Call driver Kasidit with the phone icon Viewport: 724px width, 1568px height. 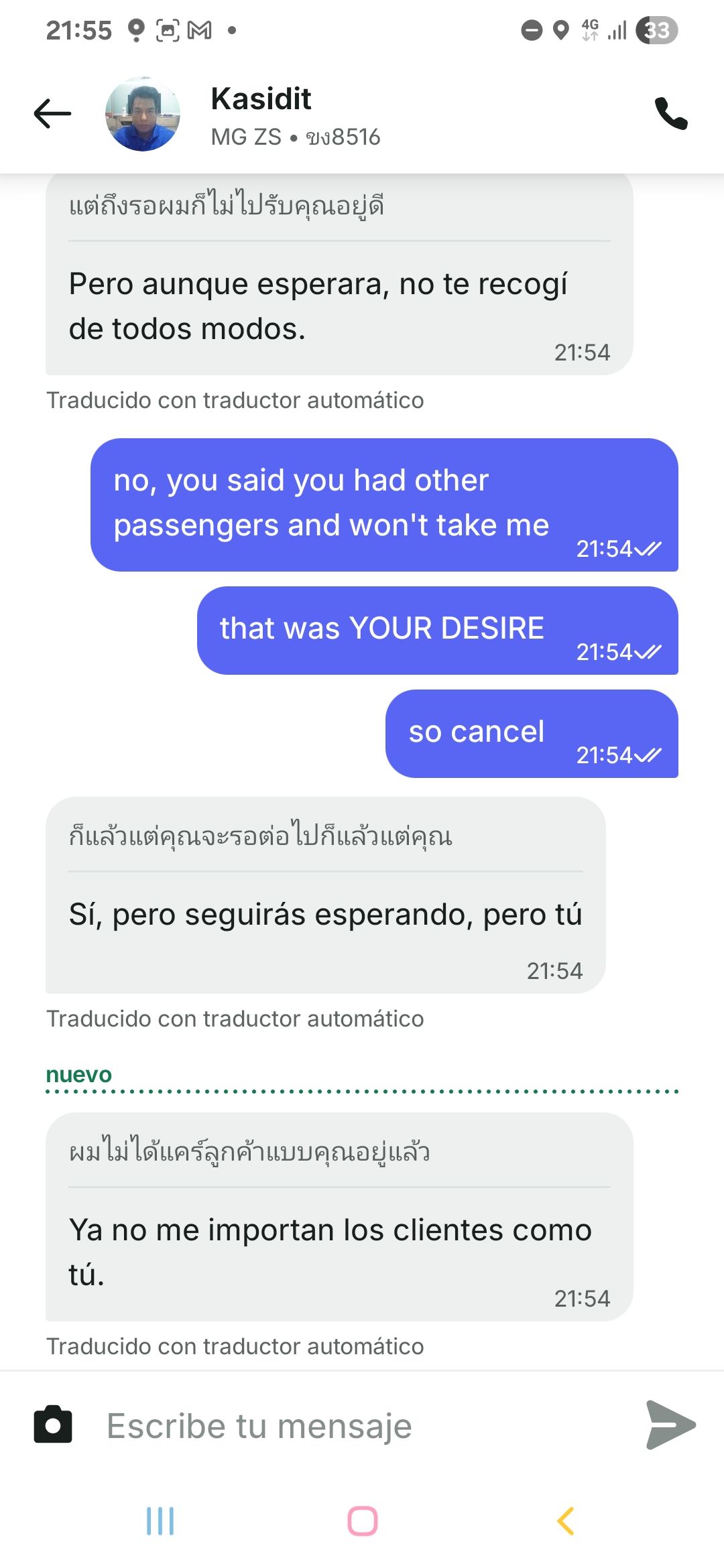click(671, 113)
